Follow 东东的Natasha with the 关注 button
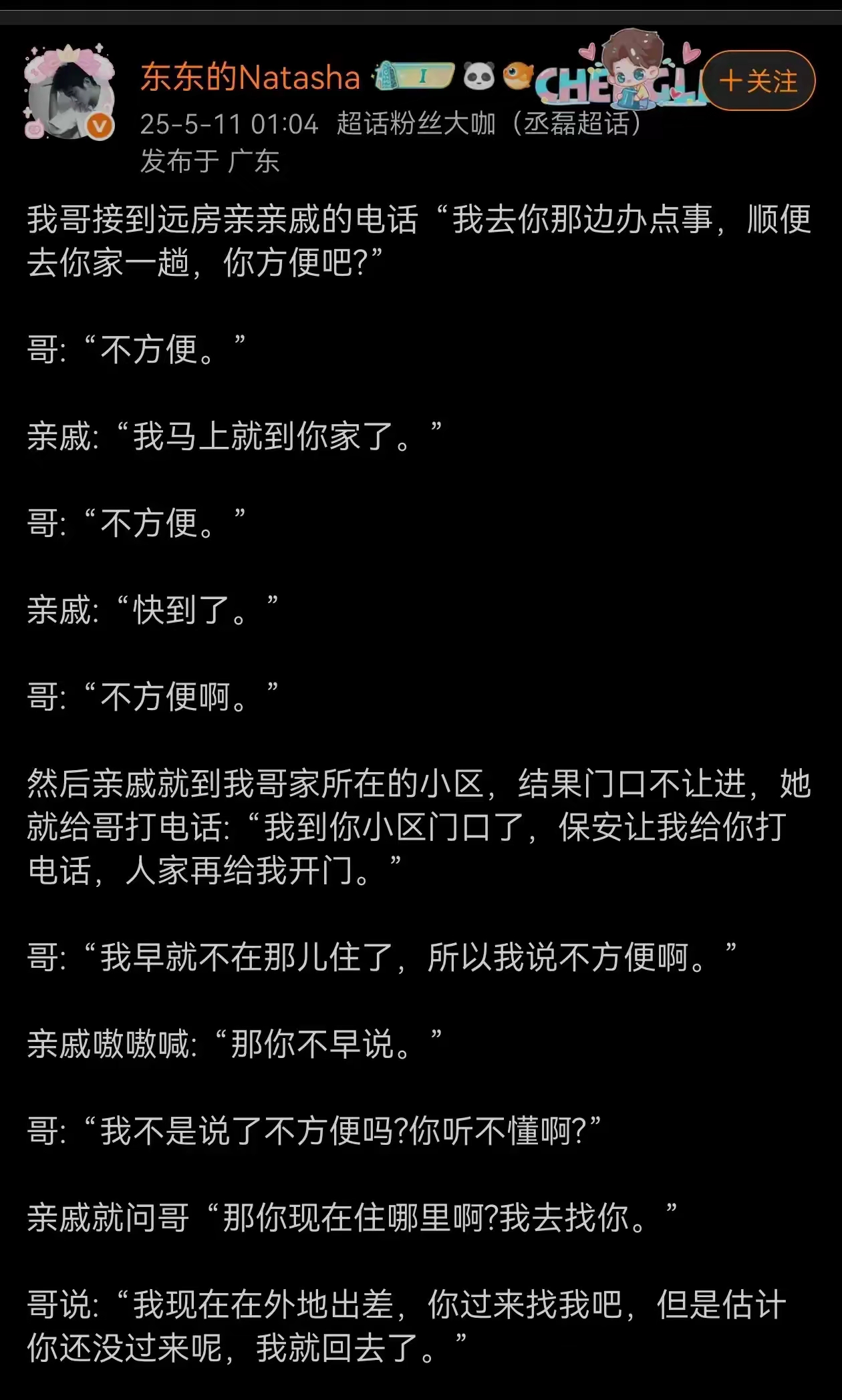Screen dimensions: 842x1400 758,81
